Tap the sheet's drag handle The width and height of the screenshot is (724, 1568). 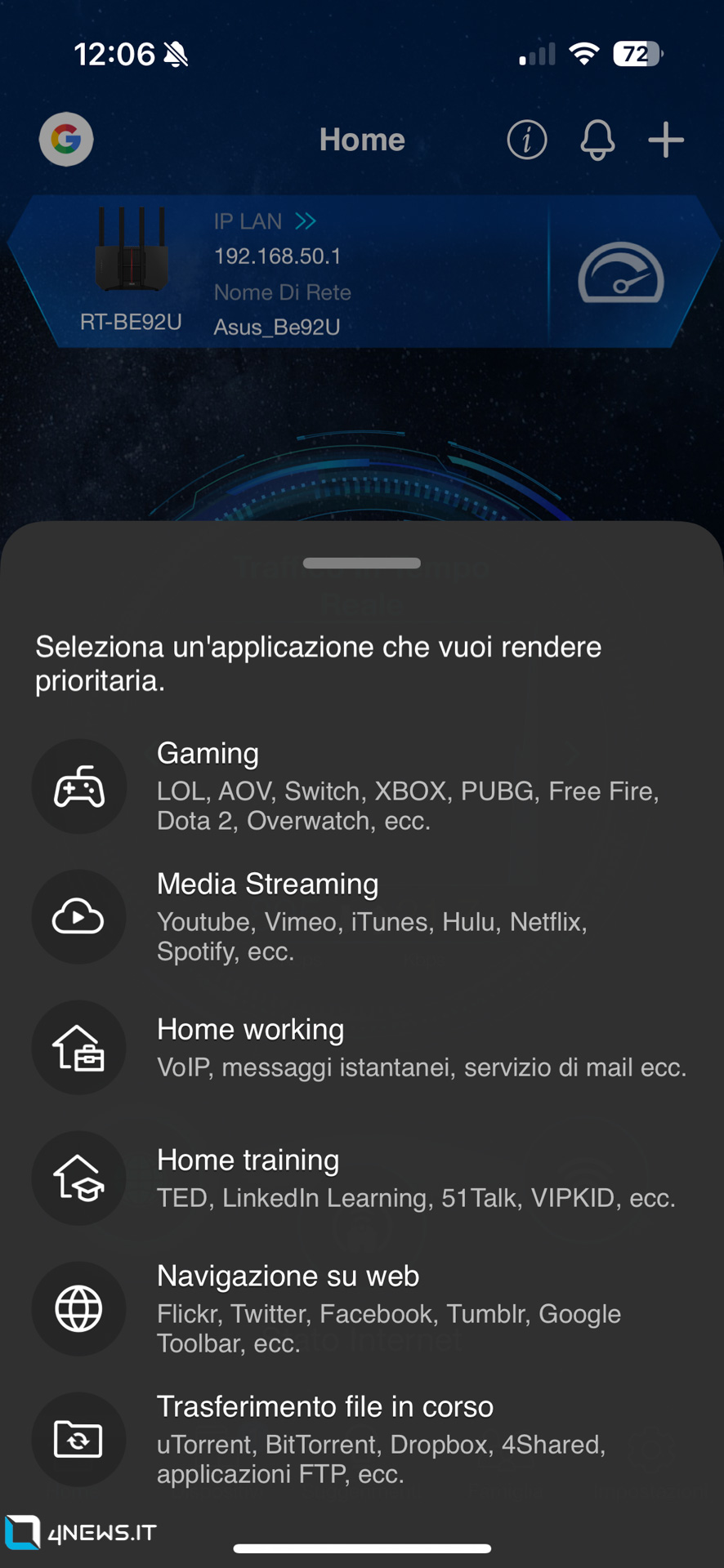[x=362, y=563]
